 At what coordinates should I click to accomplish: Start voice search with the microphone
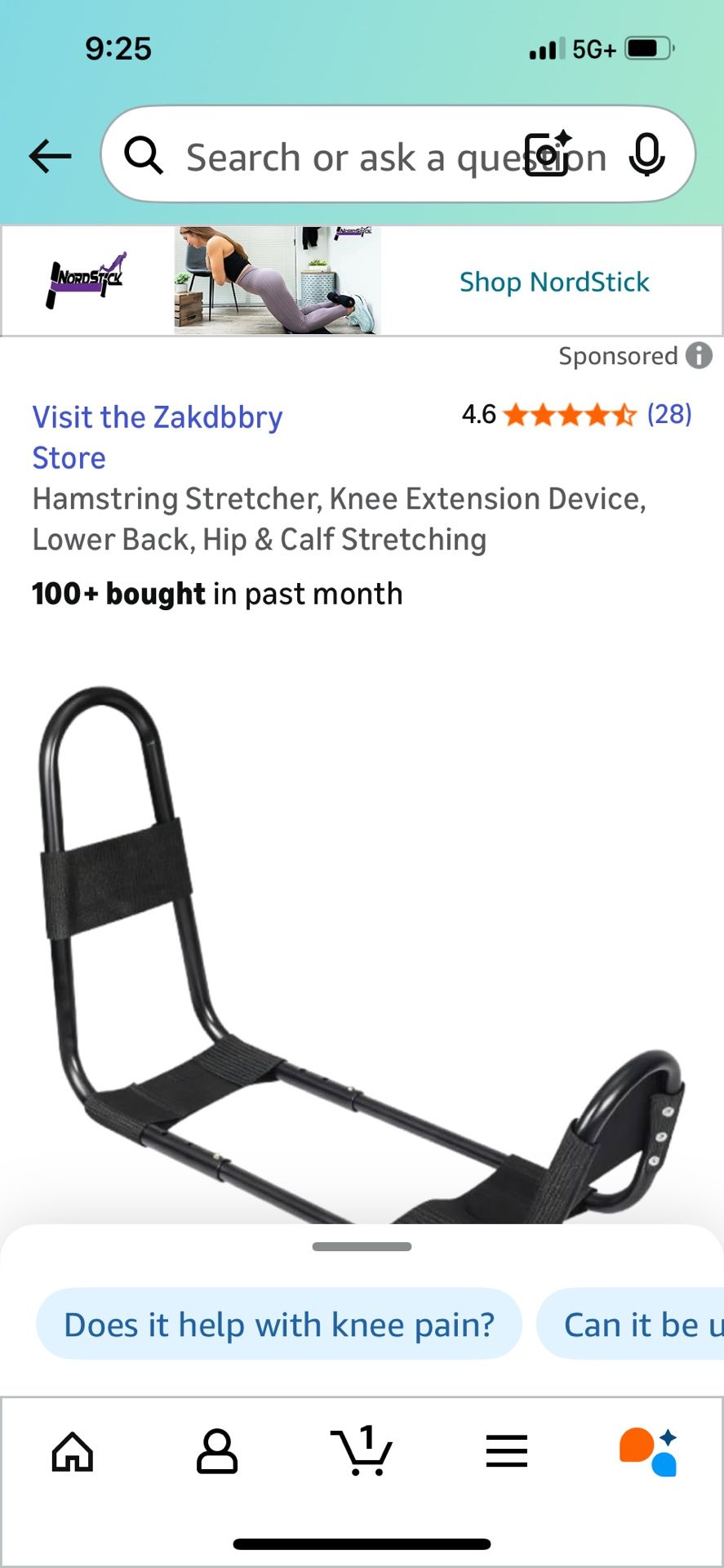point(646,155)
